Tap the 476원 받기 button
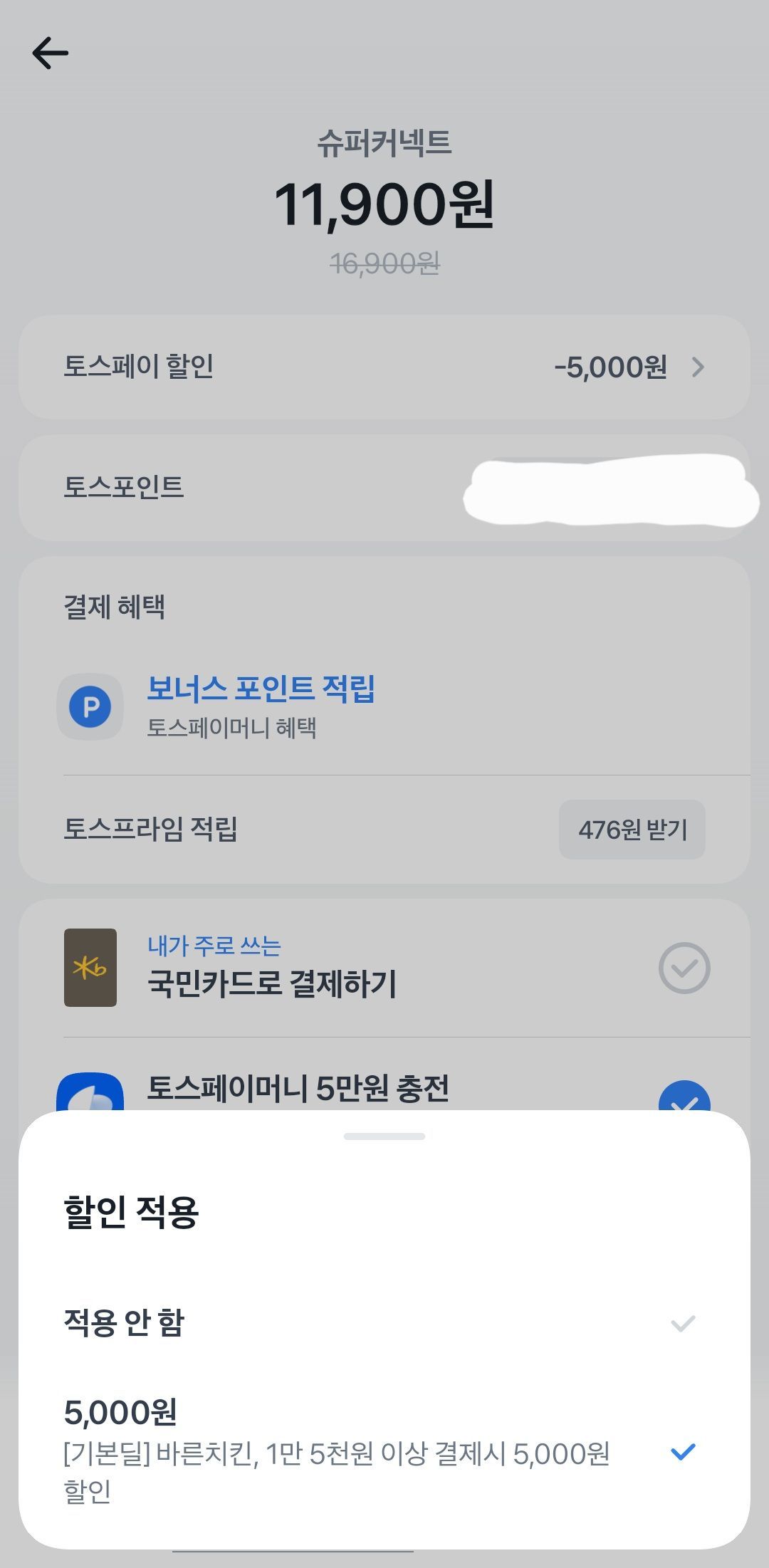The width and height of the screenshot is (769, 1568). coord(632,830)
